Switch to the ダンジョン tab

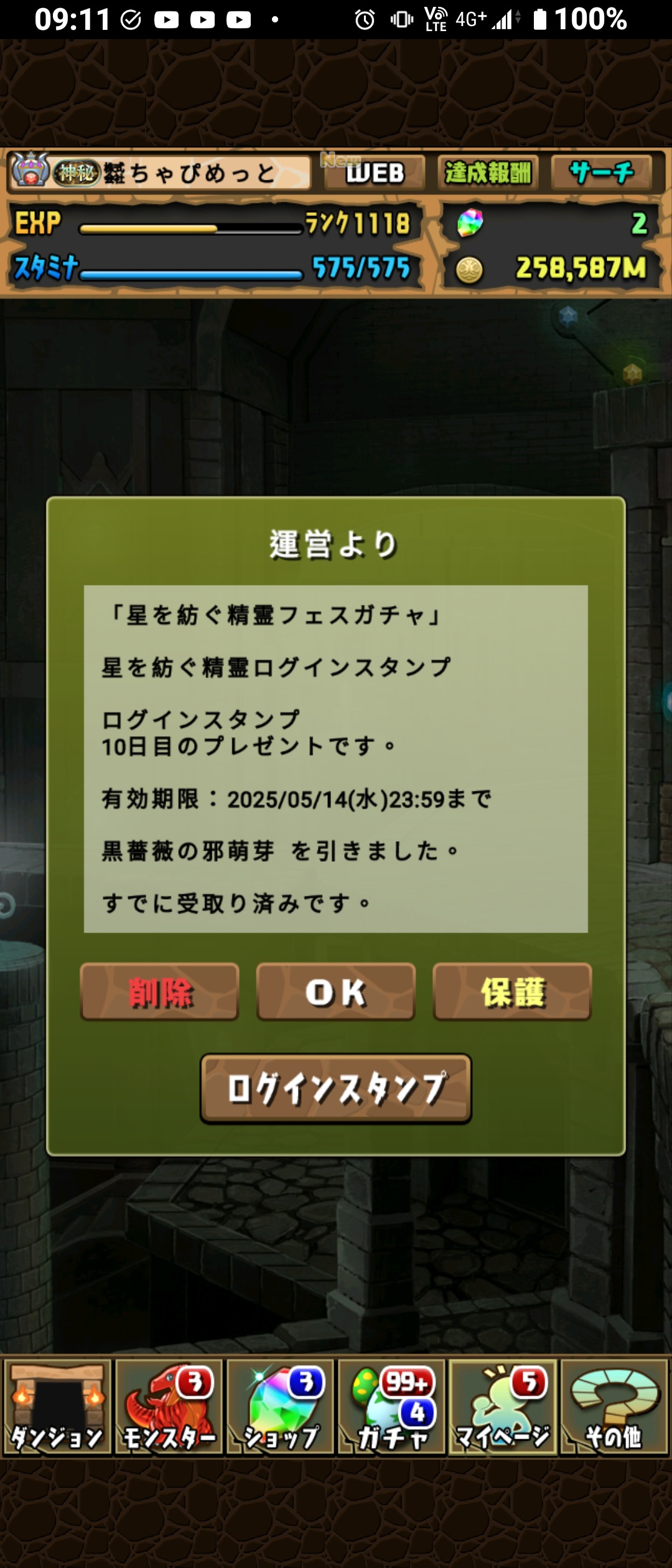[x=57, y=1407]
